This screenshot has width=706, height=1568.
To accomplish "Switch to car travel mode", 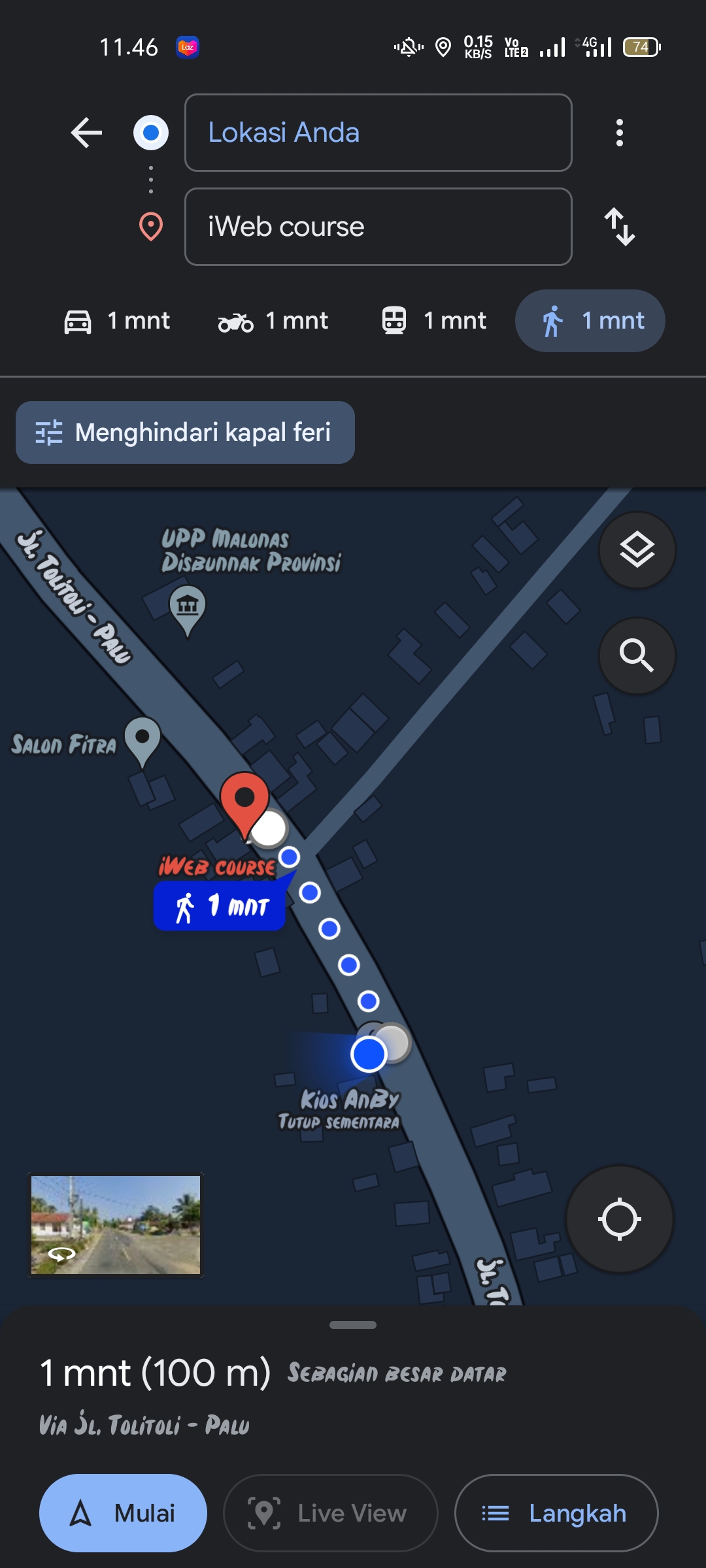I will pos(116,321).
